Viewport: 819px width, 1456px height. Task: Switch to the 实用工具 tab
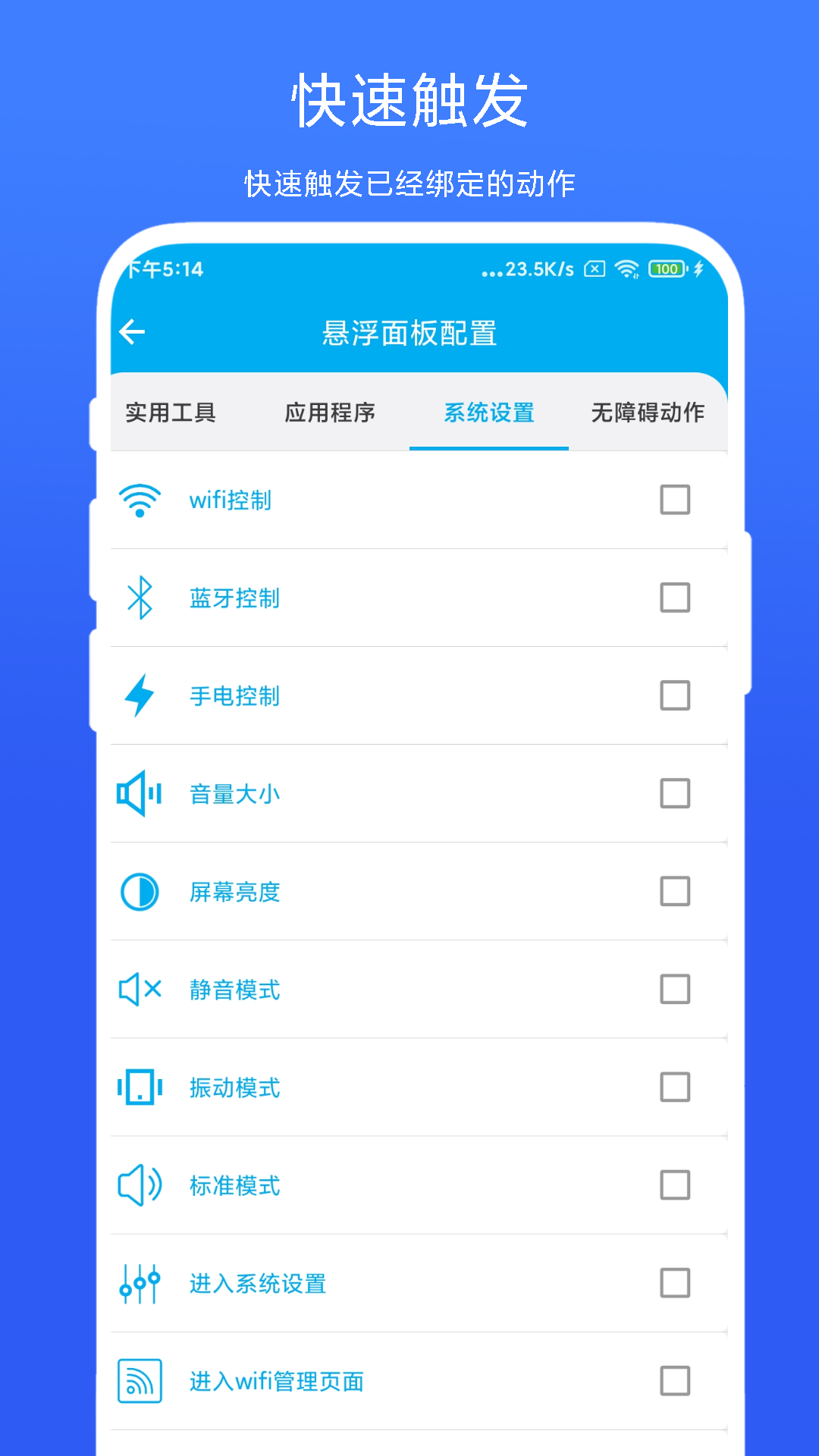point(171,413)
